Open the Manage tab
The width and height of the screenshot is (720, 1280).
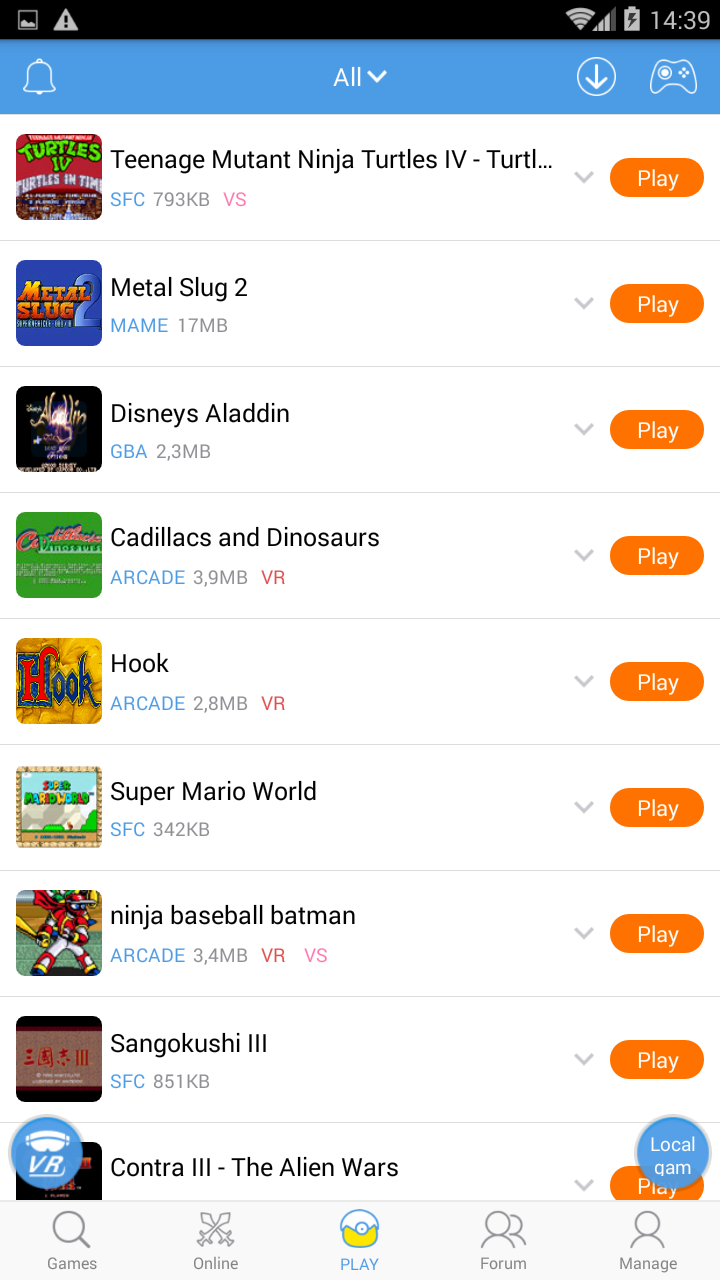tap(647, 1240)
